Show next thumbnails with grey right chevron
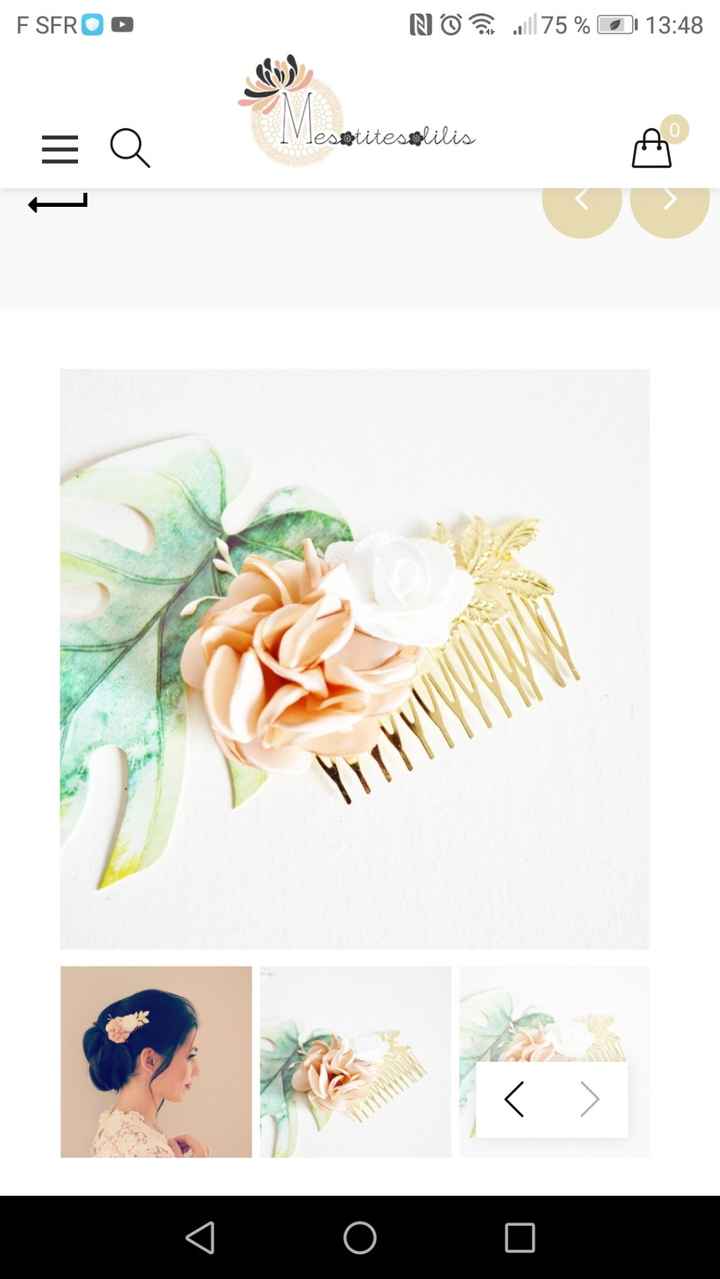 [590, 1100]
